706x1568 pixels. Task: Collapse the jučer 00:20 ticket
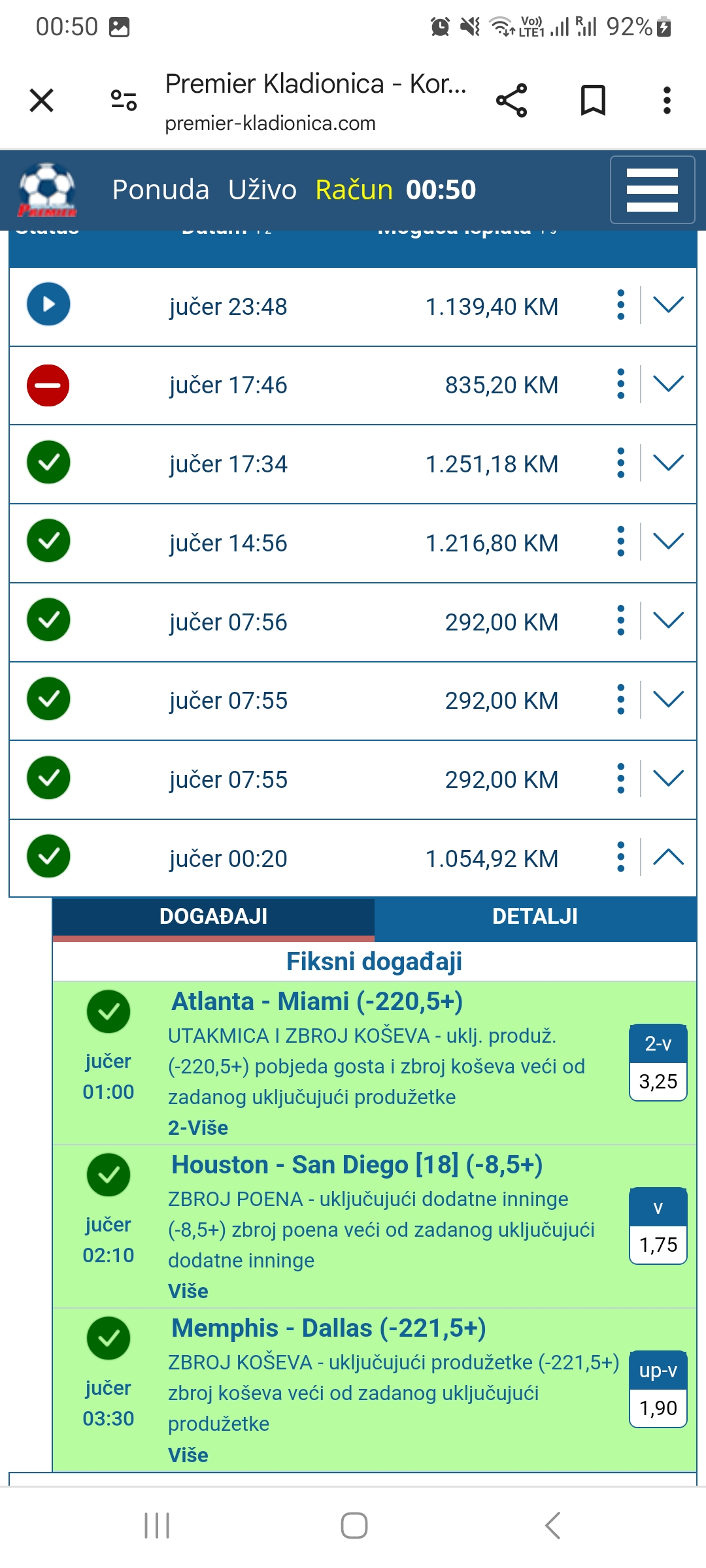(668, 857)
